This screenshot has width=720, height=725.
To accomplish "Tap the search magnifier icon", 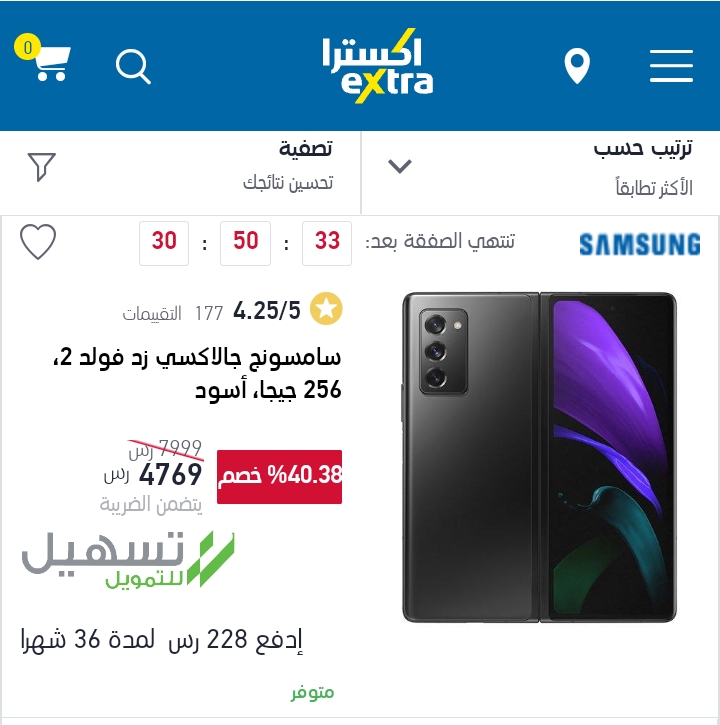I will pos(133,67).
